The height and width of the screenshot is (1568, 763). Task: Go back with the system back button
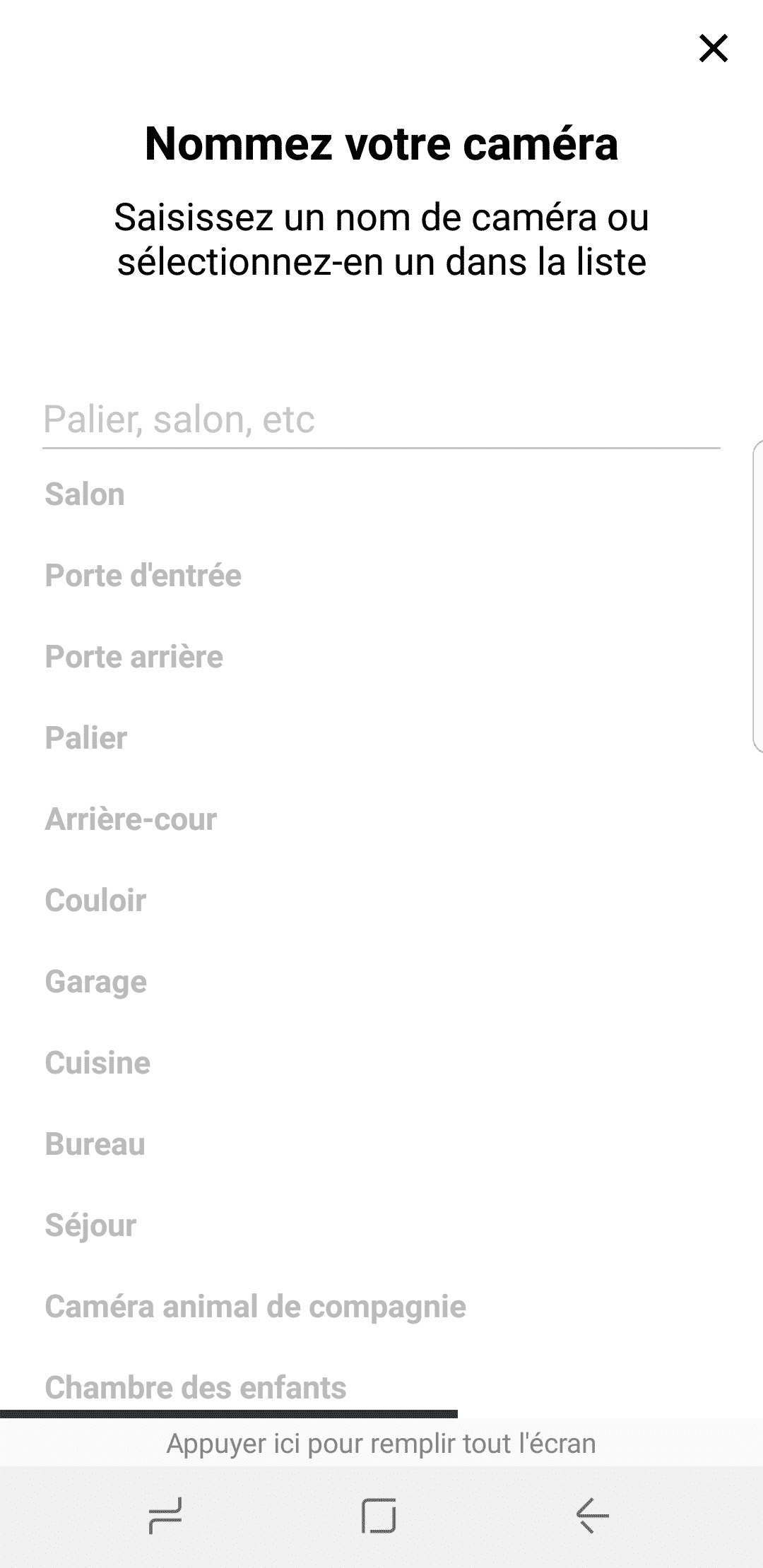[x=592, y=1516]
